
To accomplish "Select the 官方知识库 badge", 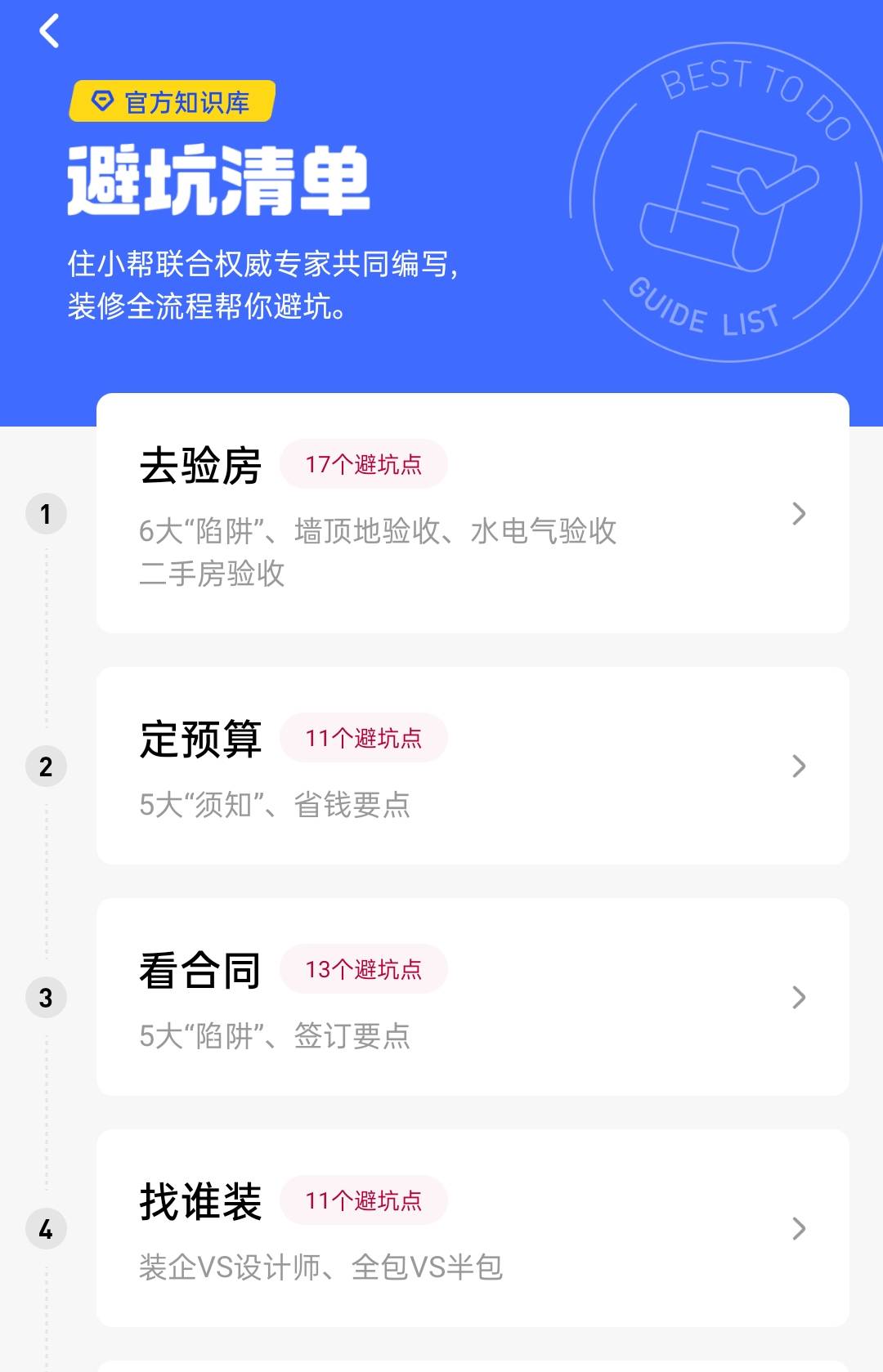I will (x=172, y=101).
